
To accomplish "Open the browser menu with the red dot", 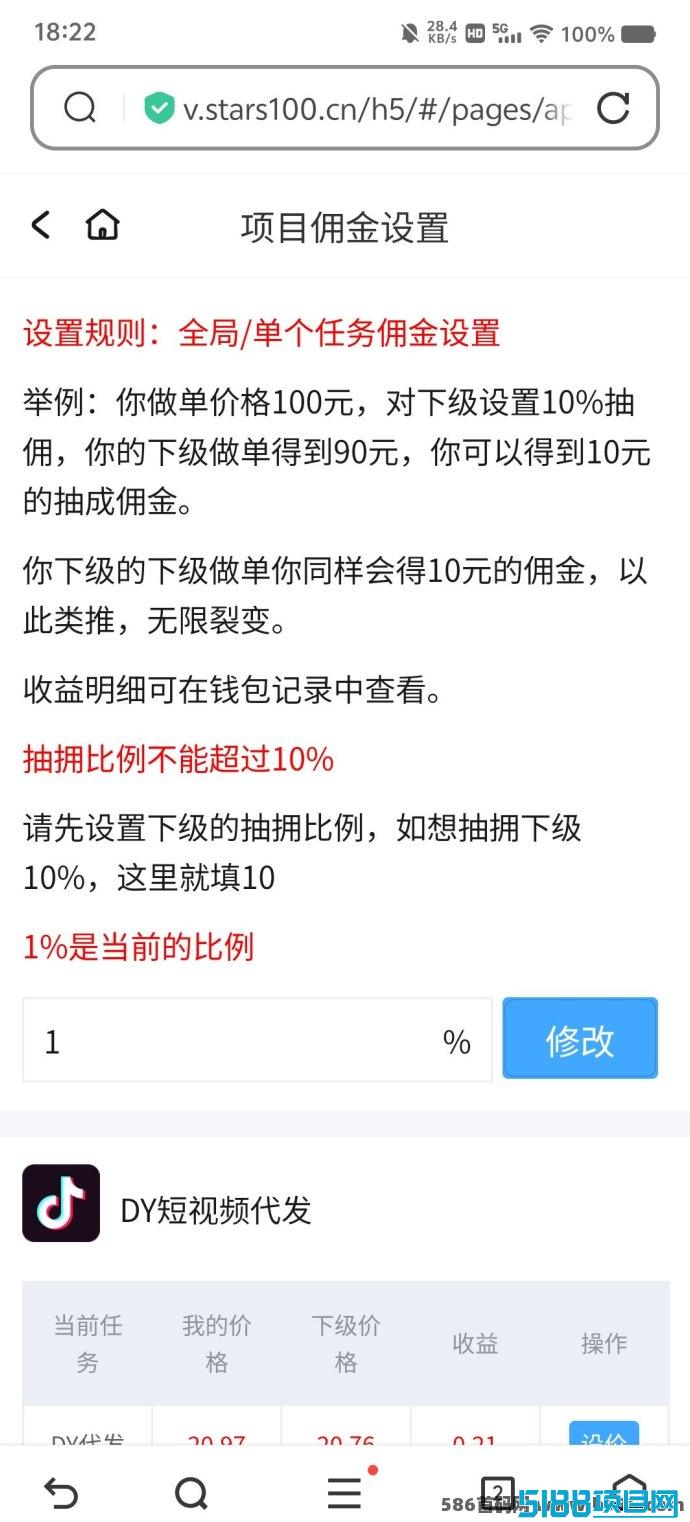I will coord(345,1492).
